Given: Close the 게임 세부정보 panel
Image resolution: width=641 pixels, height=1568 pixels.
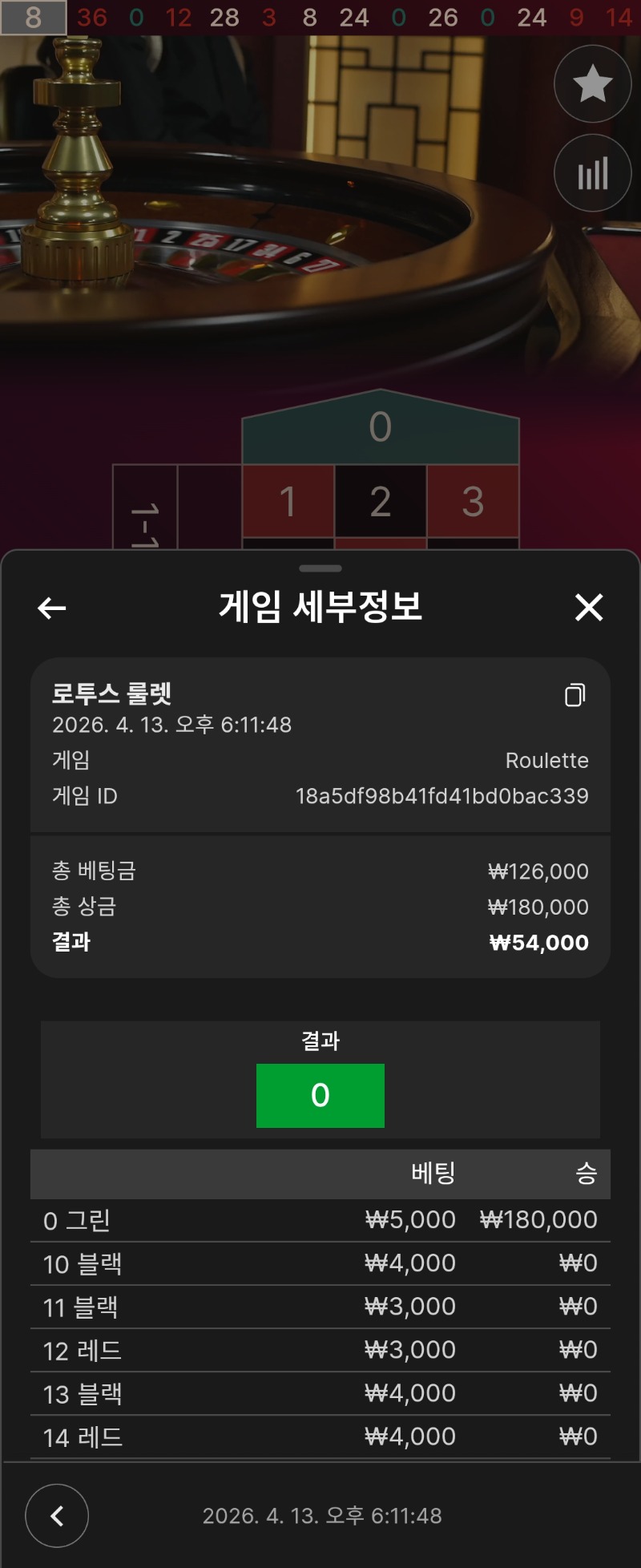Looking at the screenshot, I should [589, 608].
